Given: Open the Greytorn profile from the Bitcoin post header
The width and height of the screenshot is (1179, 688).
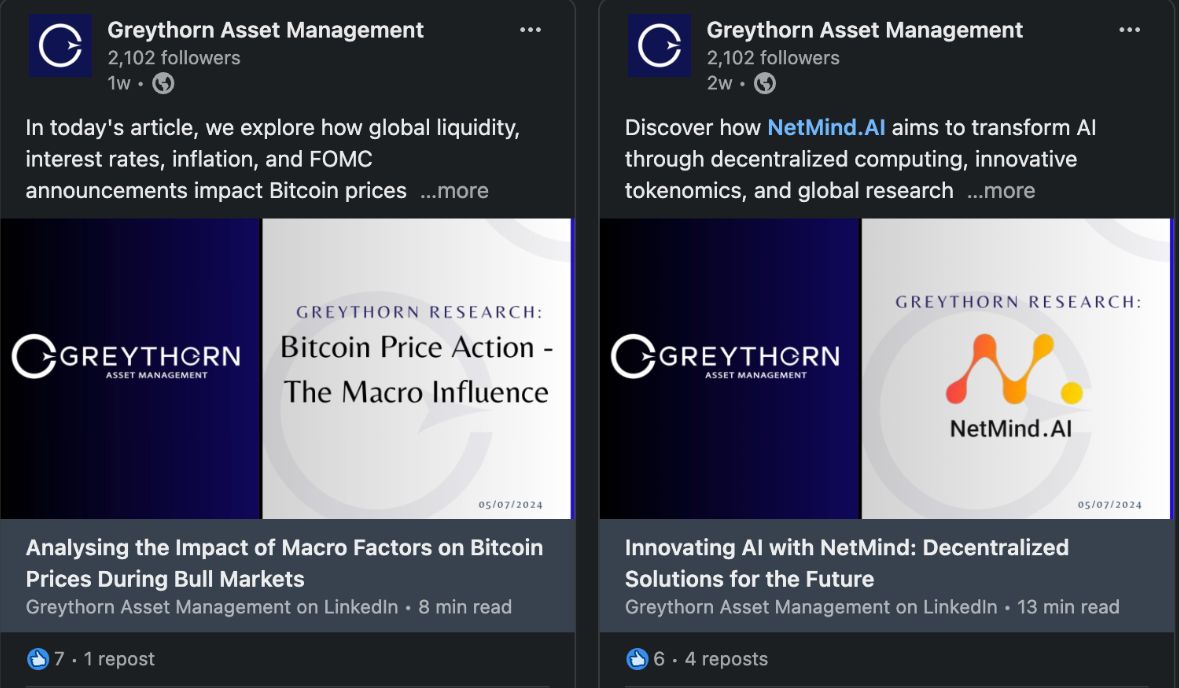Looking at the screenshot, I should point(265,30).
